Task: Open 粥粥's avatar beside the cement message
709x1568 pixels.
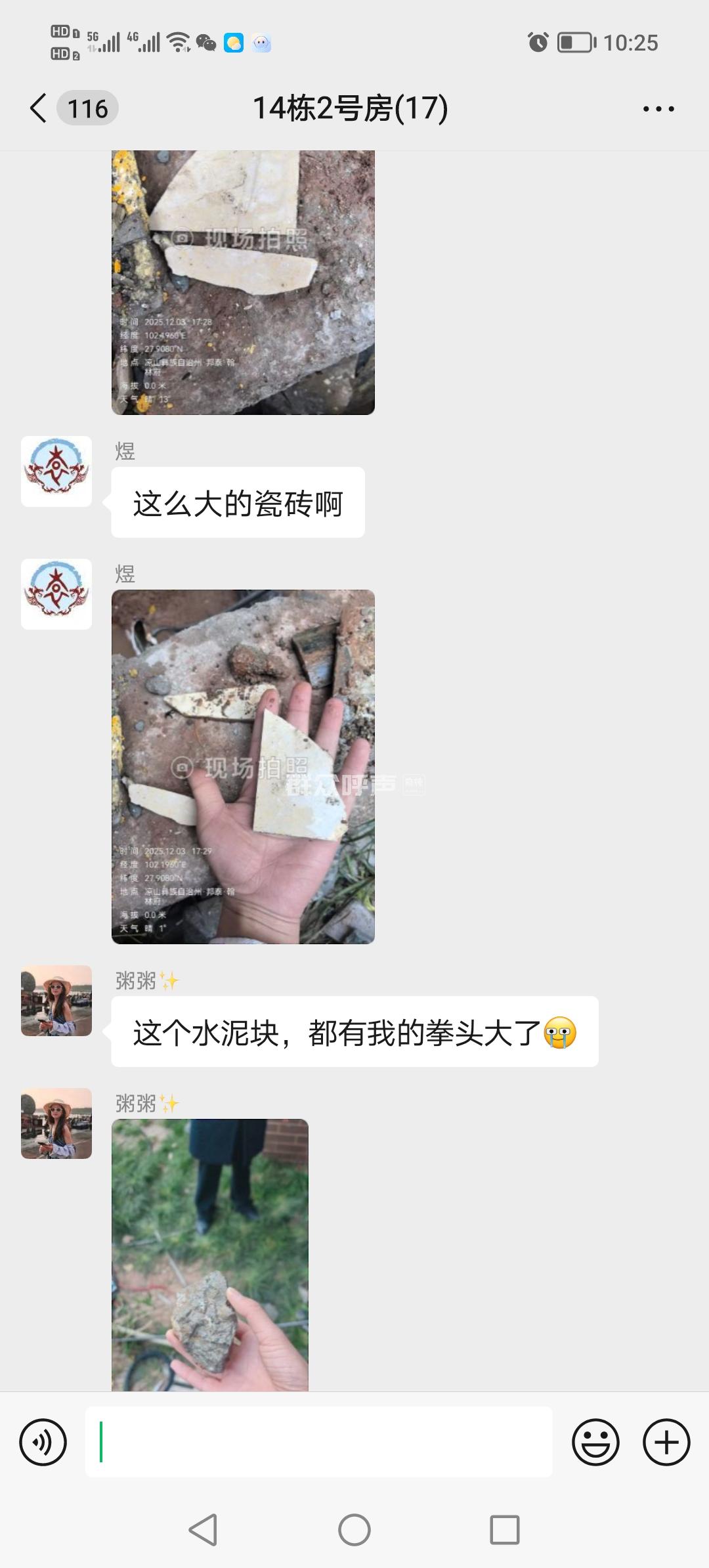Action: tap(56, 1001)
